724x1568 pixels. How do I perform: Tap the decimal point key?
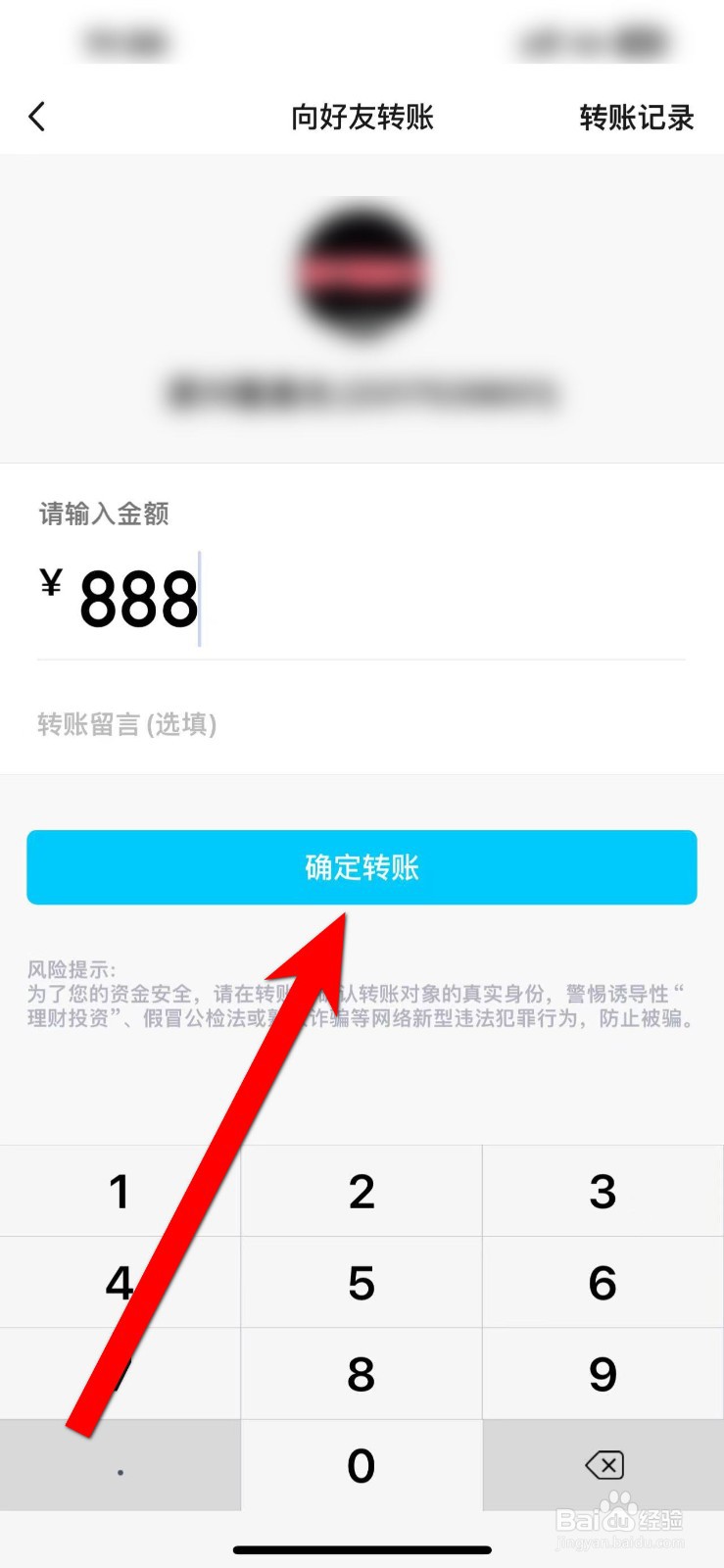tap(120, 1464)
